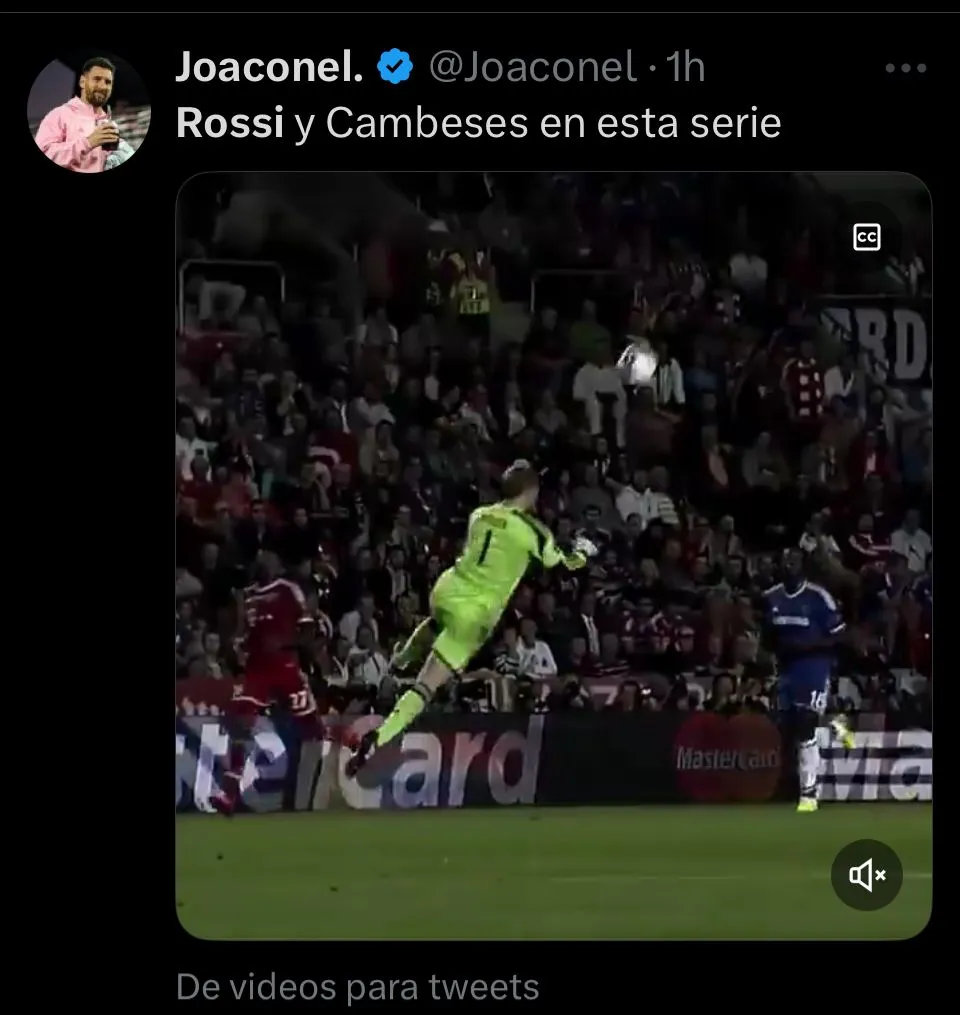This screenshot has height=1015, width=960.
Task: Open the @Joaconel handle link
Action: (532, 67)
